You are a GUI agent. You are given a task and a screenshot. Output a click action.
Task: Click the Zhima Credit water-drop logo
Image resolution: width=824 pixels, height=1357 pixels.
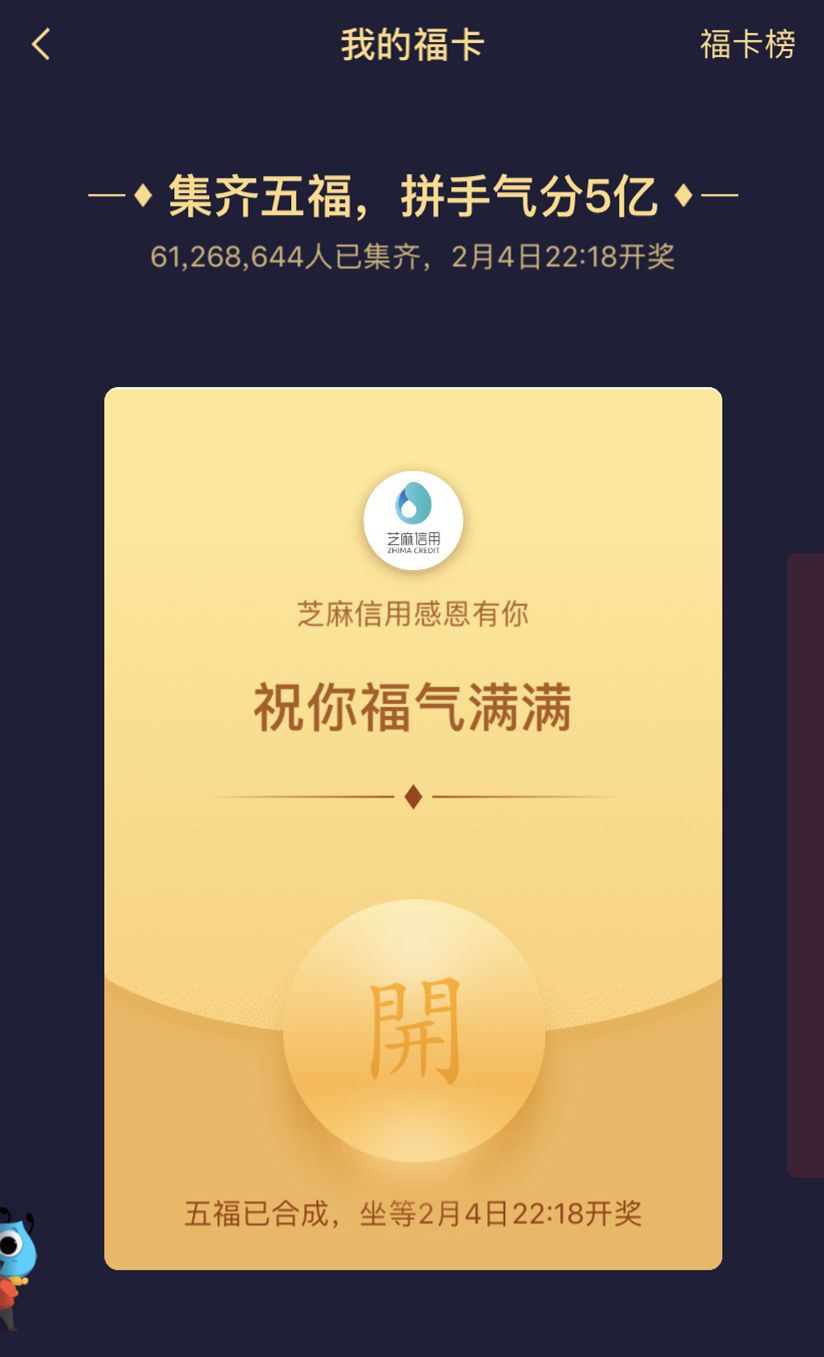[412, 505]
